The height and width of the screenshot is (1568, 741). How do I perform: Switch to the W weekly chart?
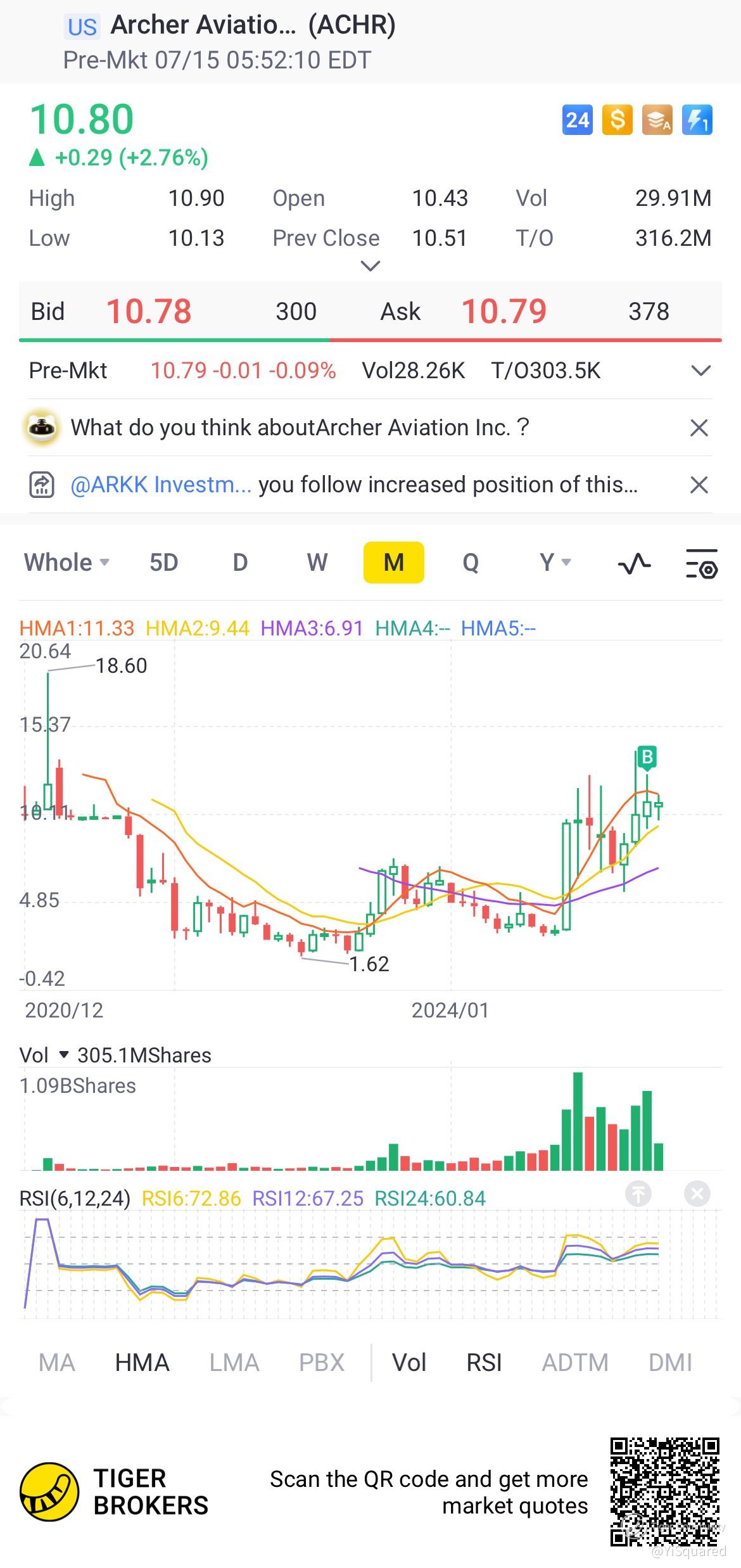point(317,563)
